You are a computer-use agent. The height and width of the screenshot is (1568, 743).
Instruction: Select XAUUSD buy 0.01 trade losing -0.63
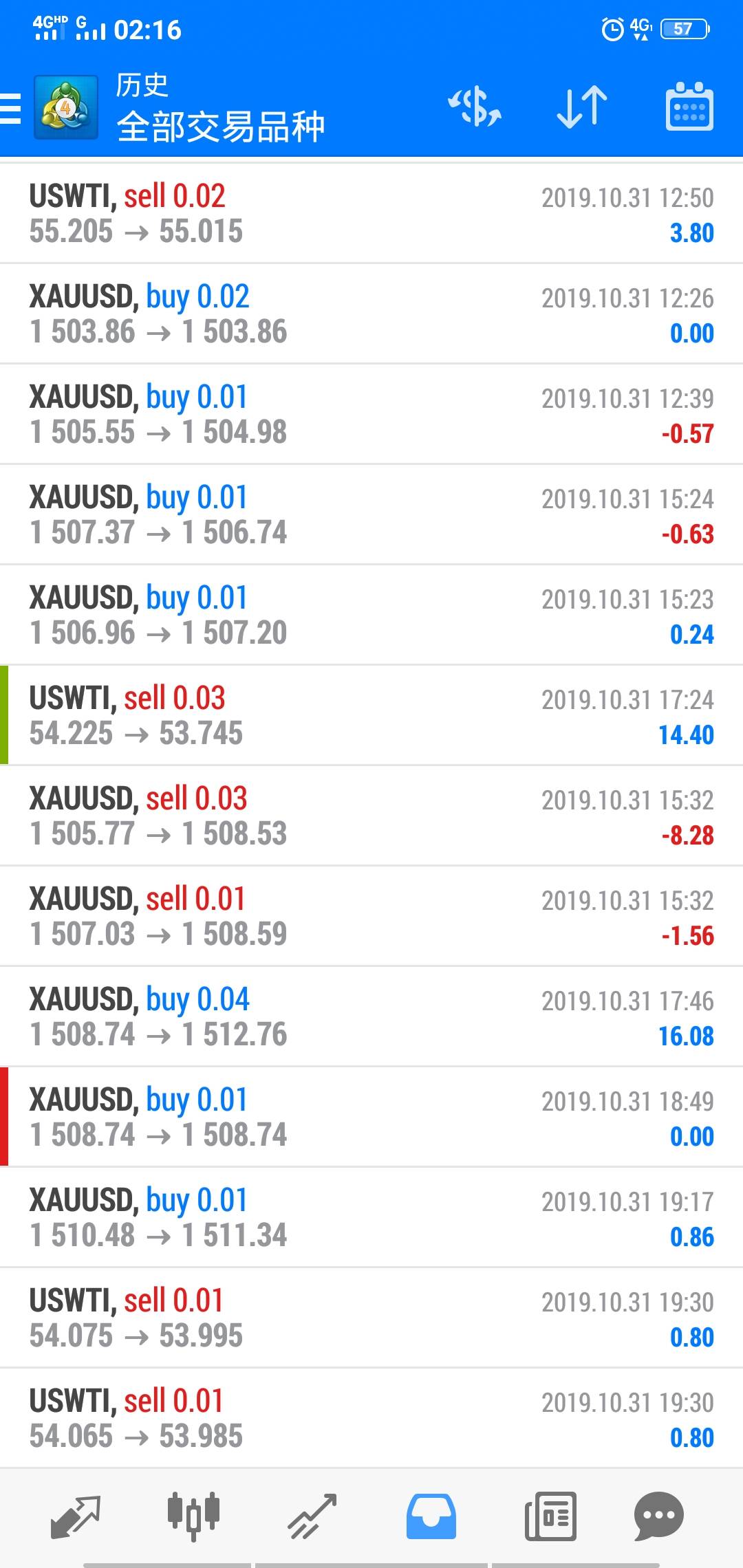371,515
